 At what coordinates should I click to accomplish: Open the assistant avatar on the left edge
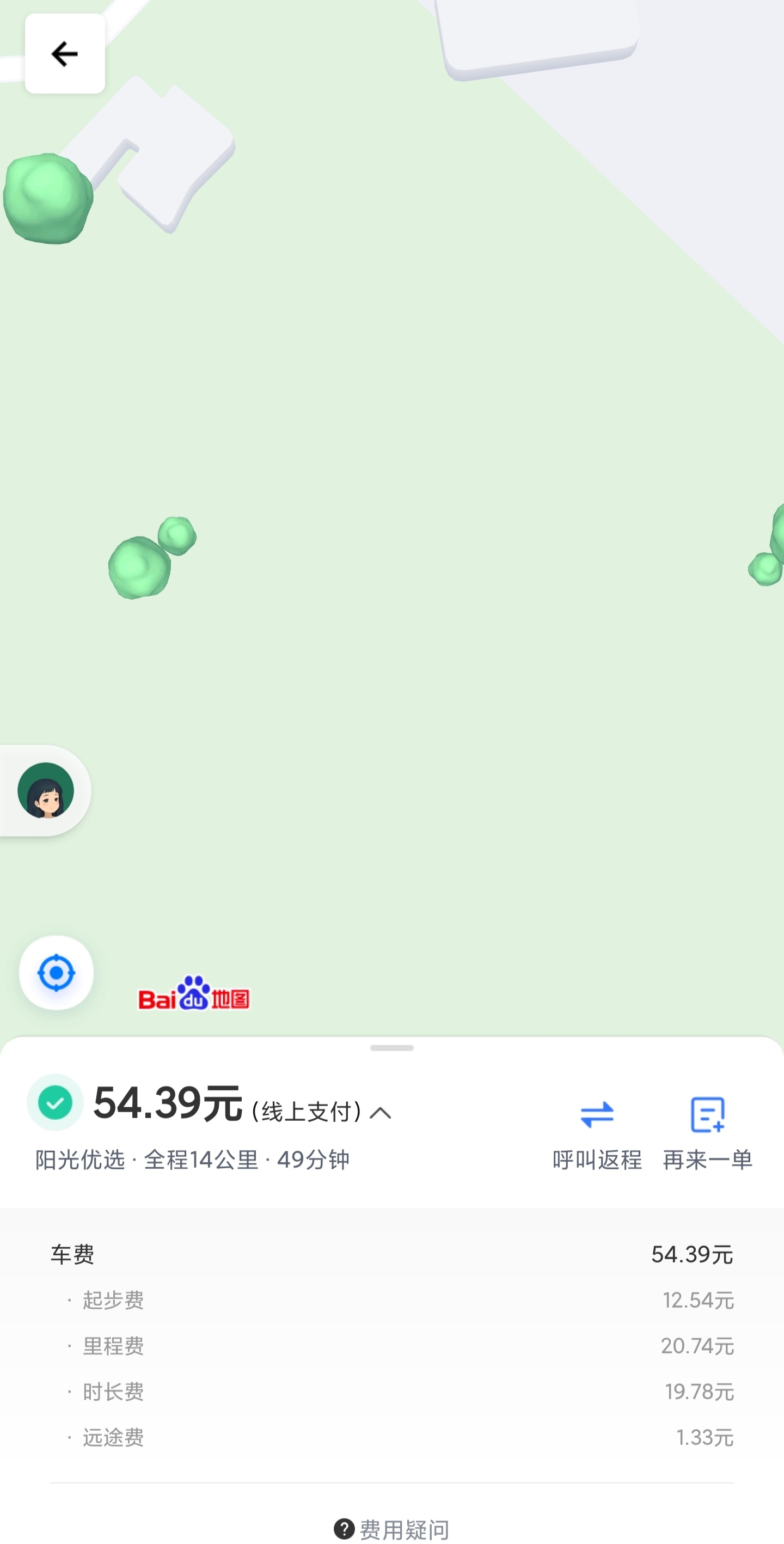46,791
